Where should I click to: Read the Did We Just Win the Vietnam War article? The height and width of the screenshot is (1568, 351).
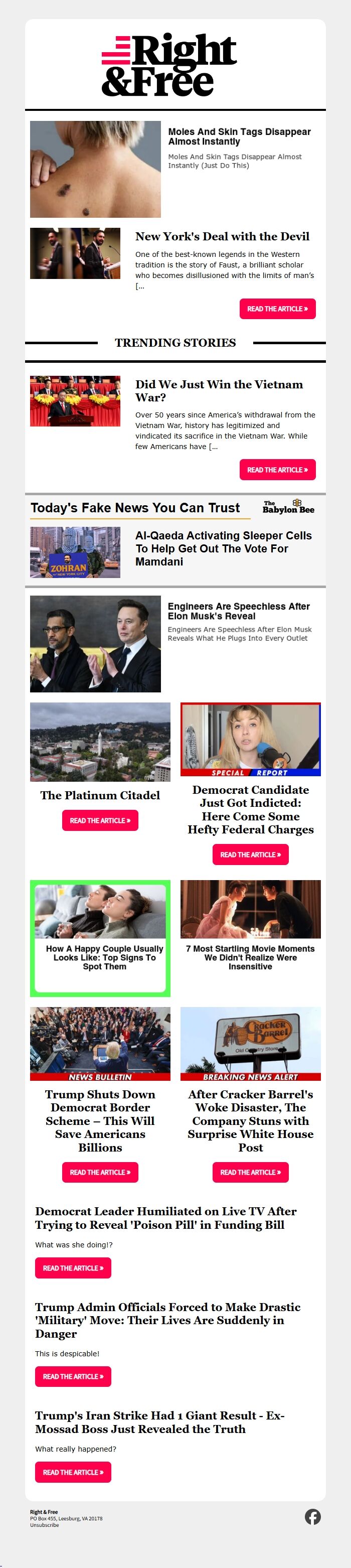click(277, 469)
